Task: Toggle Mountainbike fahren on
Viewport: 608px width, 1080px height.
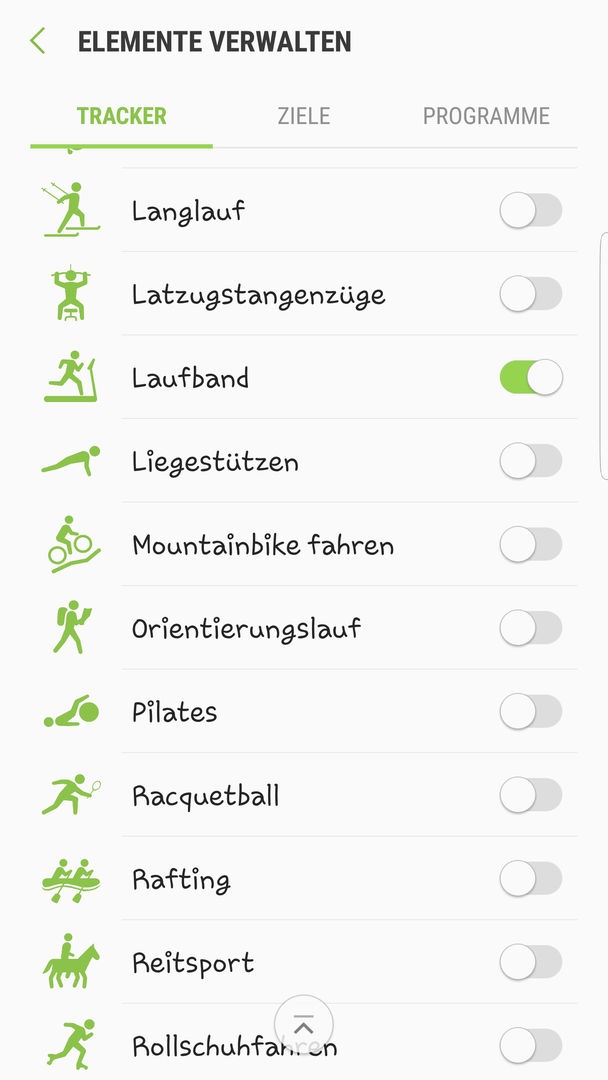Action: [531, 544]
